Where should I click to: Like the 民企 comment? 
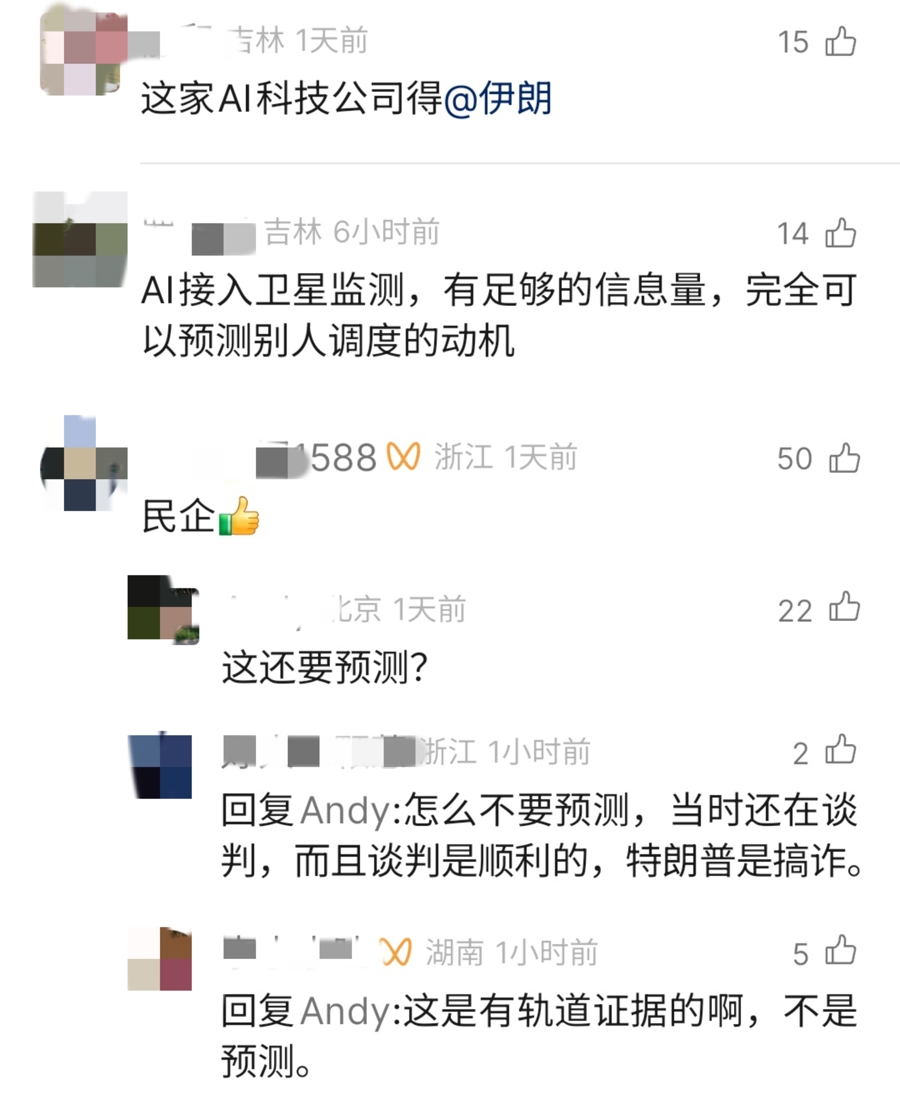tap(844, 459)
